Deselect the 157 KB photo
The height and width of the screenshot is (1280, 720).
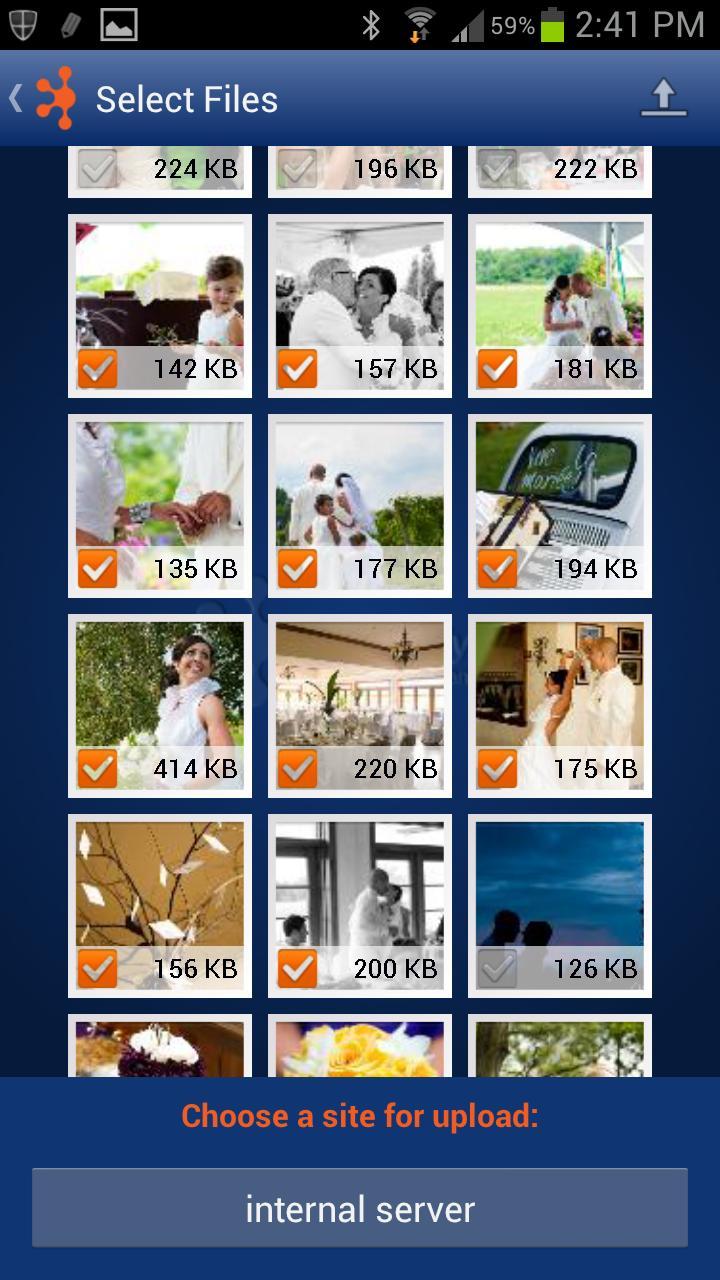coord(298,369)
